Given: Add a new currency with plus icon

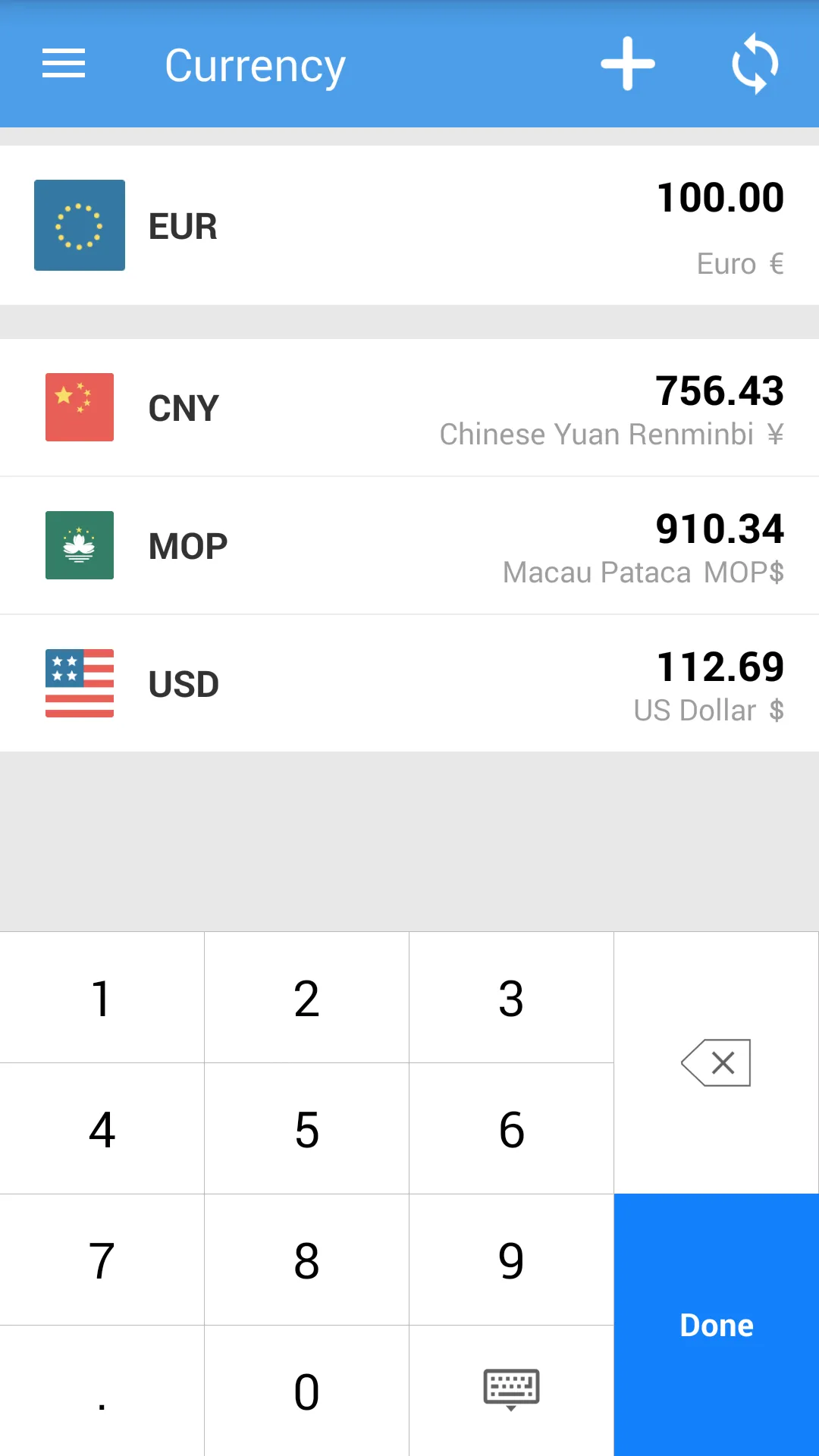Looking at the screenshot, I should coord(628,64).
